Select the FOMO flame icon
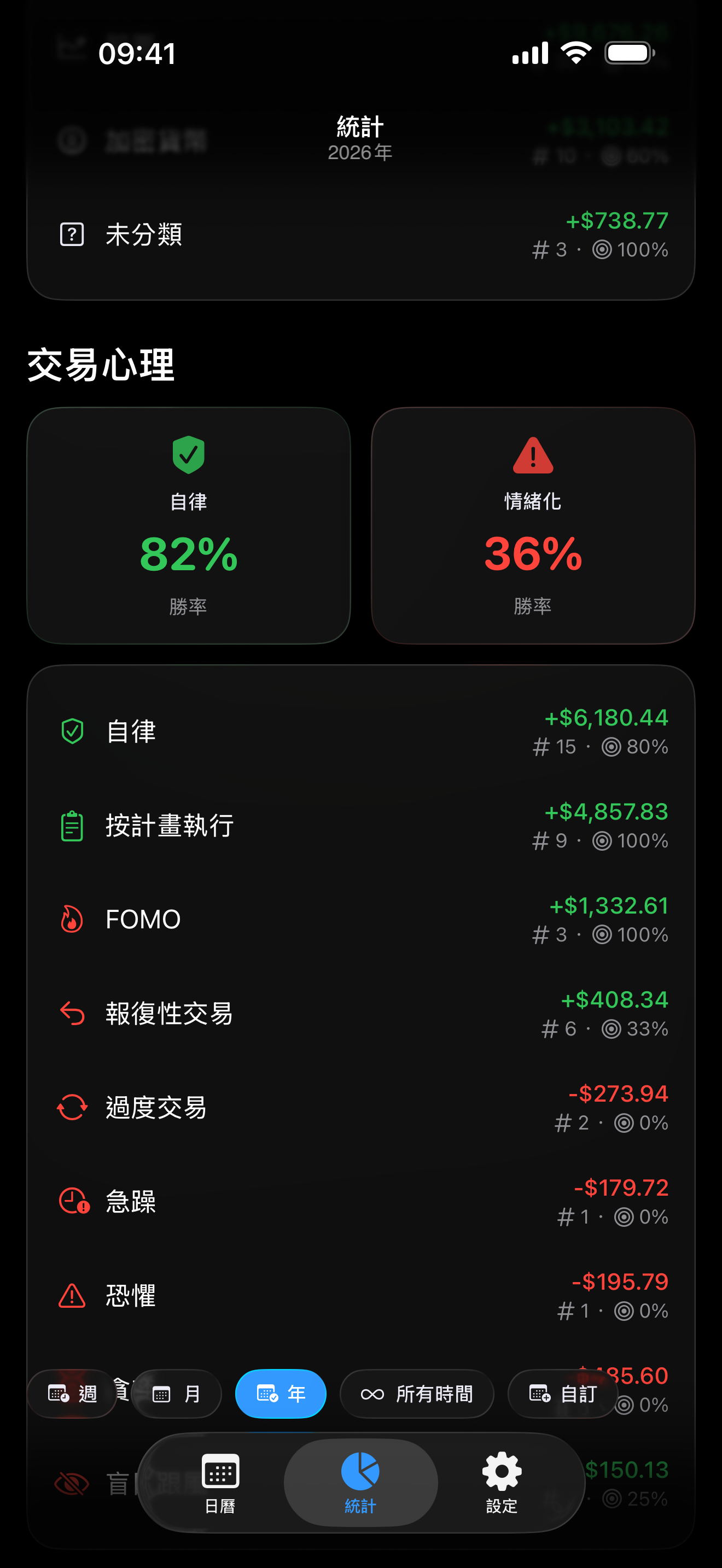The height and width of the screenshot is (1568, 722). coord(71,919)
